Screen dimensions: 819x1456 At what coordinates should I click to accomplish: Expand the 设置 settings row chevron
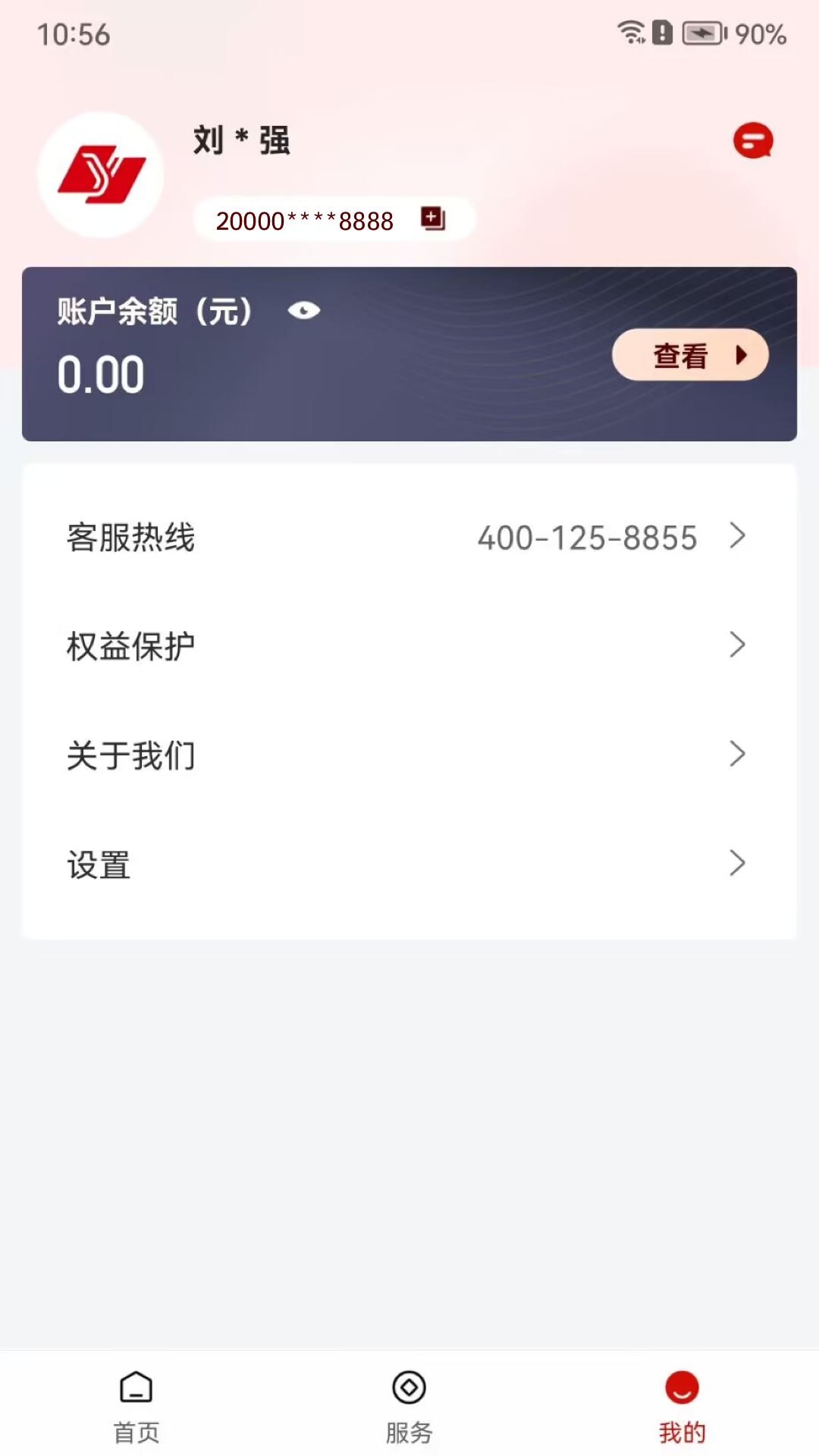tap(736, 864)
